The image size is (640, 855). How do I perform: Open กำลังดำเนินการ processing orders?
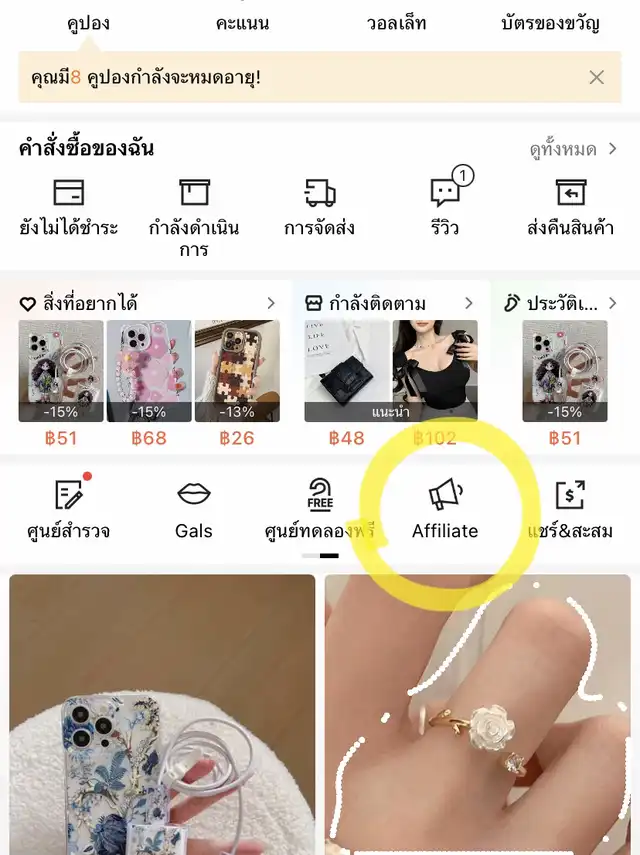pos(194,215)
